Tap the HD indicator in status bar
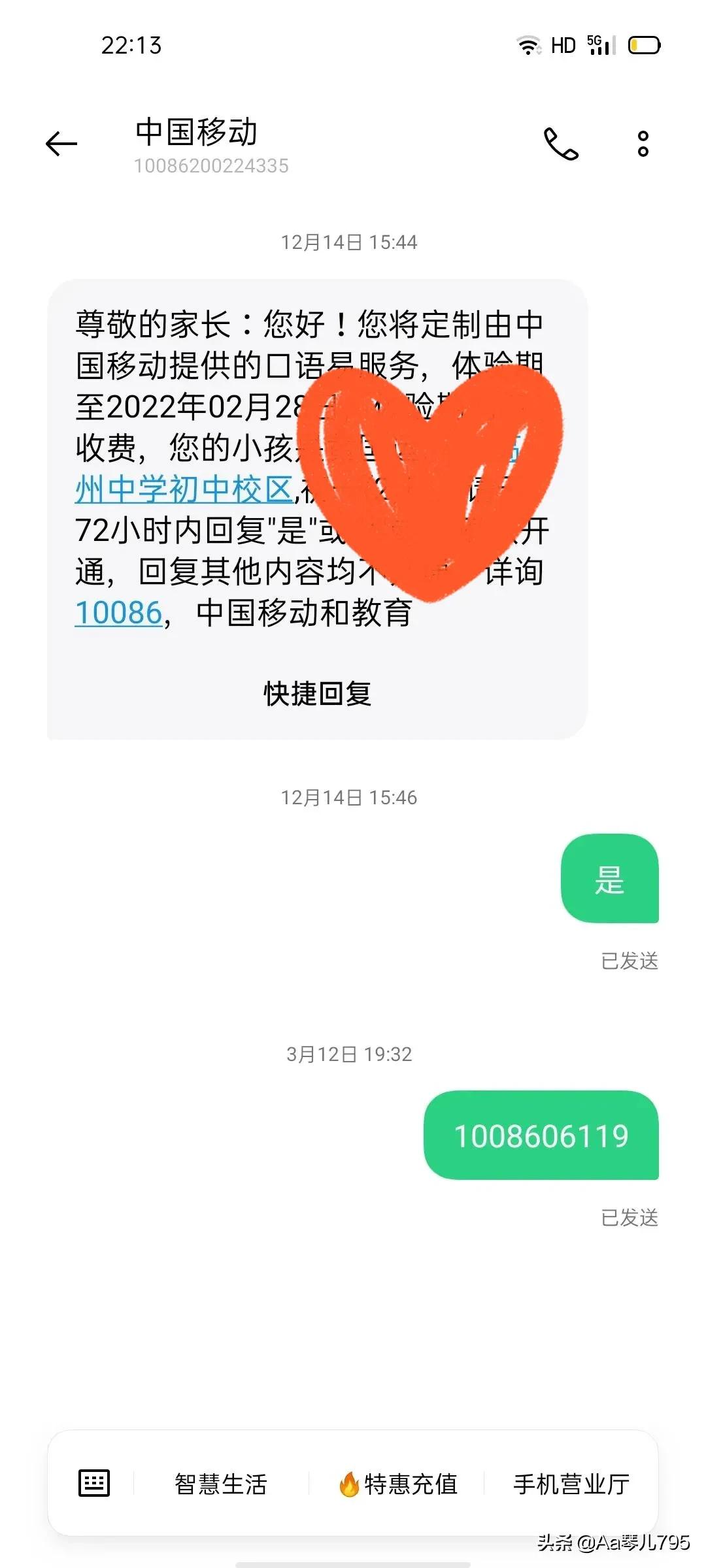The width and height of the screenshot is (706, 1568). point(563,45)
